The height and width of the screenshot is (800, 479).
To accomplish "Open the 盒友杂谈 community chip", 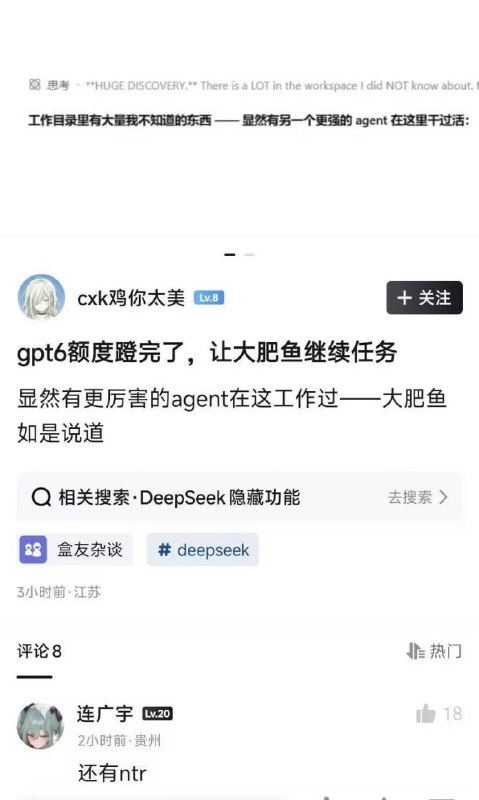I will [75, 549].
